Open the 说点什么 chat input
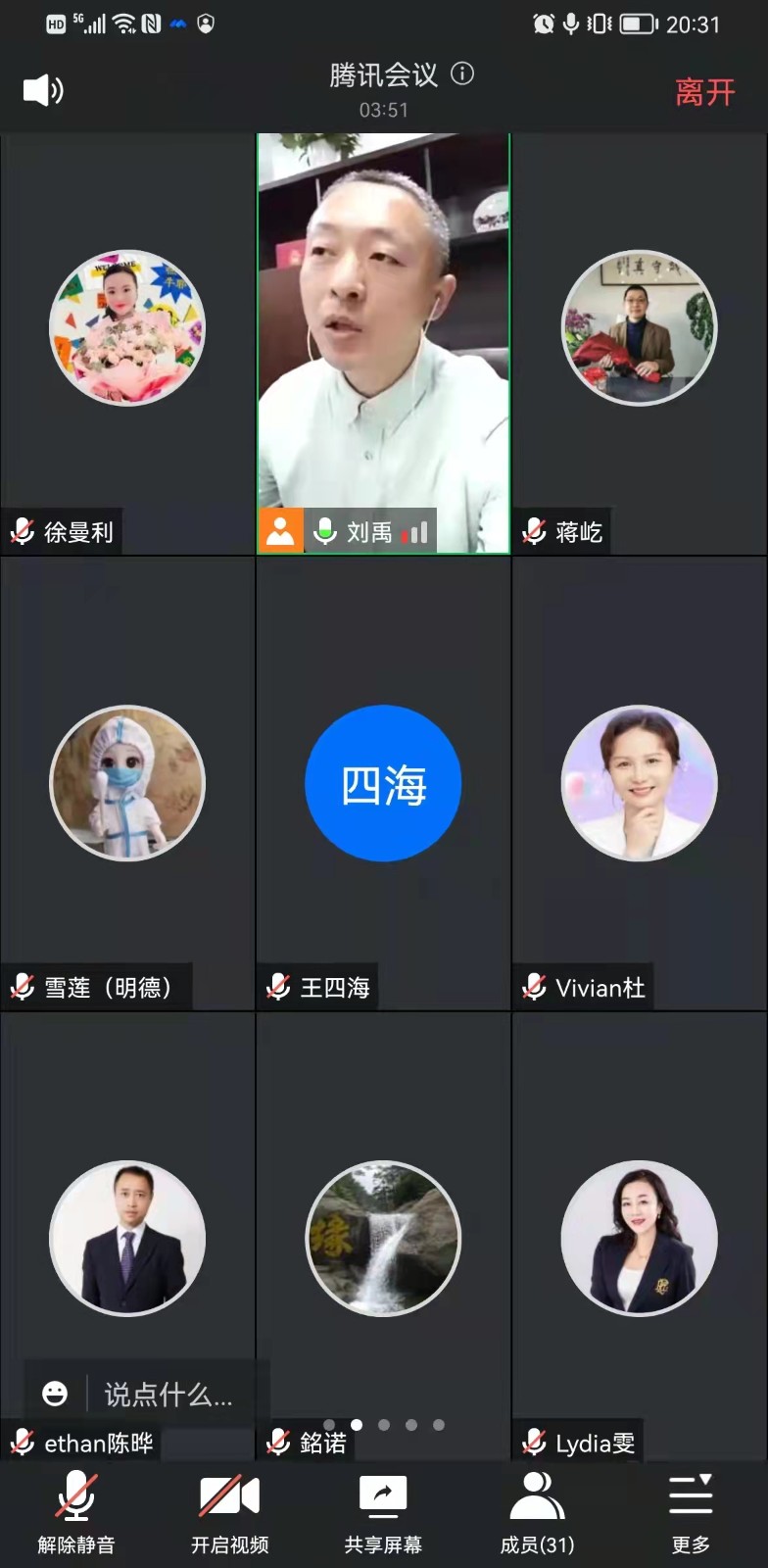Viewport: 768px width, 1568px height. (x=168, y=1394)
